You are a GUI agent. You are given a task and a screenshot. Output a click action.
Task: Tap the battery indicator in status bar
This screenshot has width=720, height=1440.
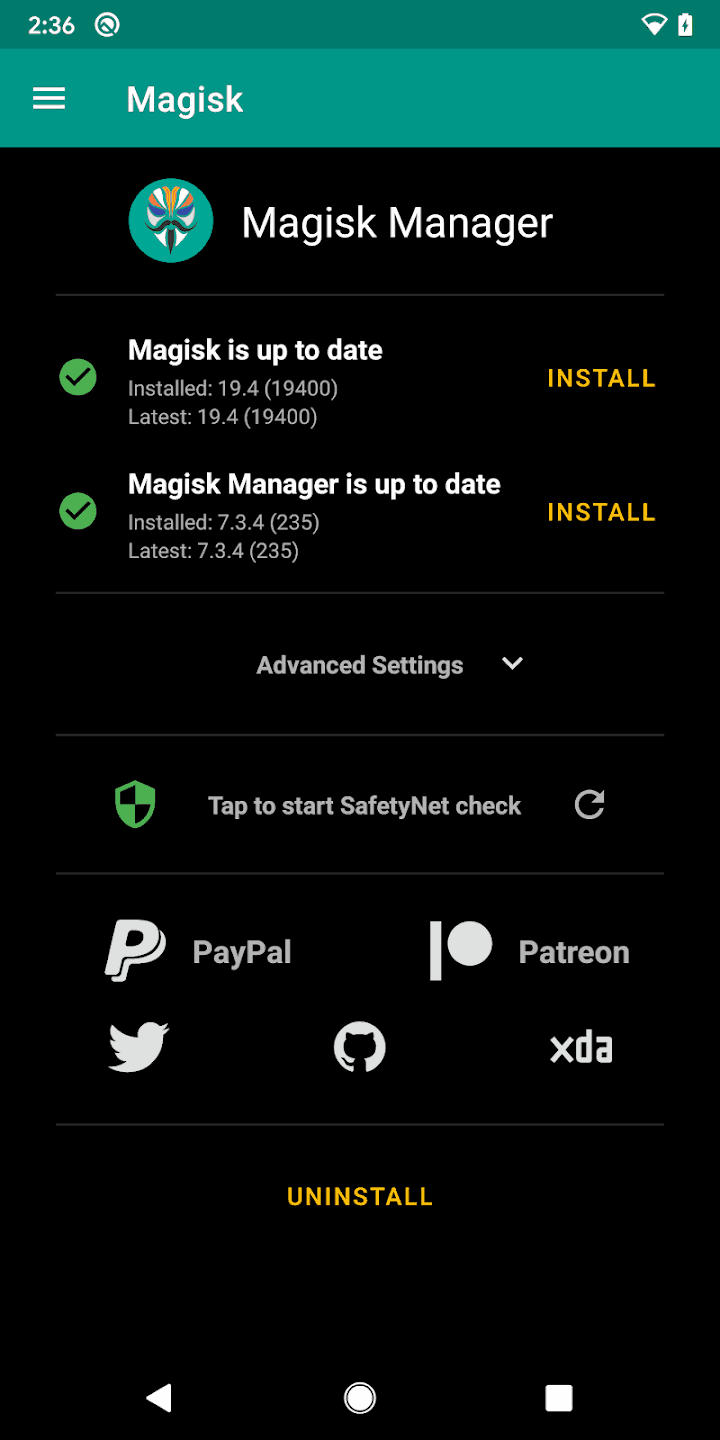[x=684, y=24]
